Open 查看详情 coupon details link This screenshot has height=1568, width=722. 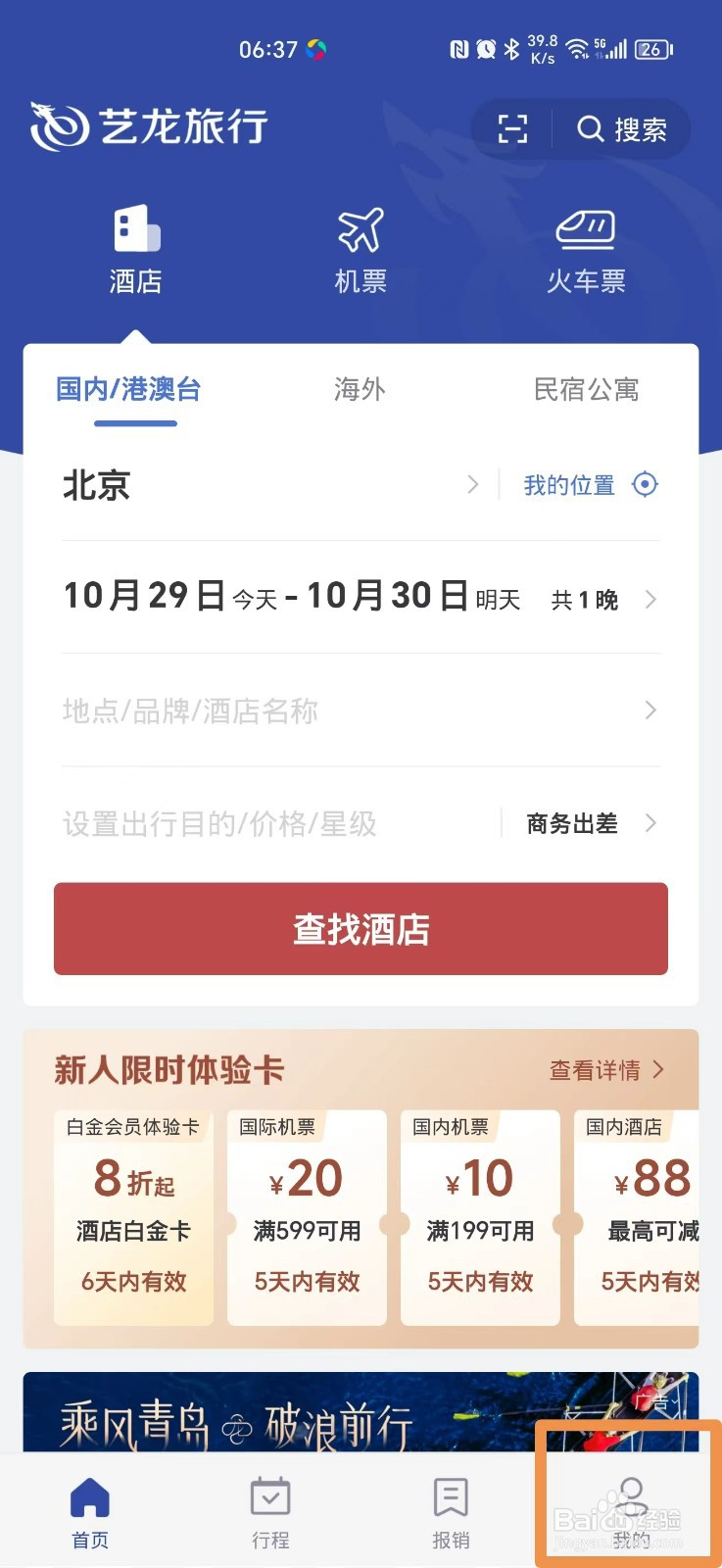coord(596,1069)
